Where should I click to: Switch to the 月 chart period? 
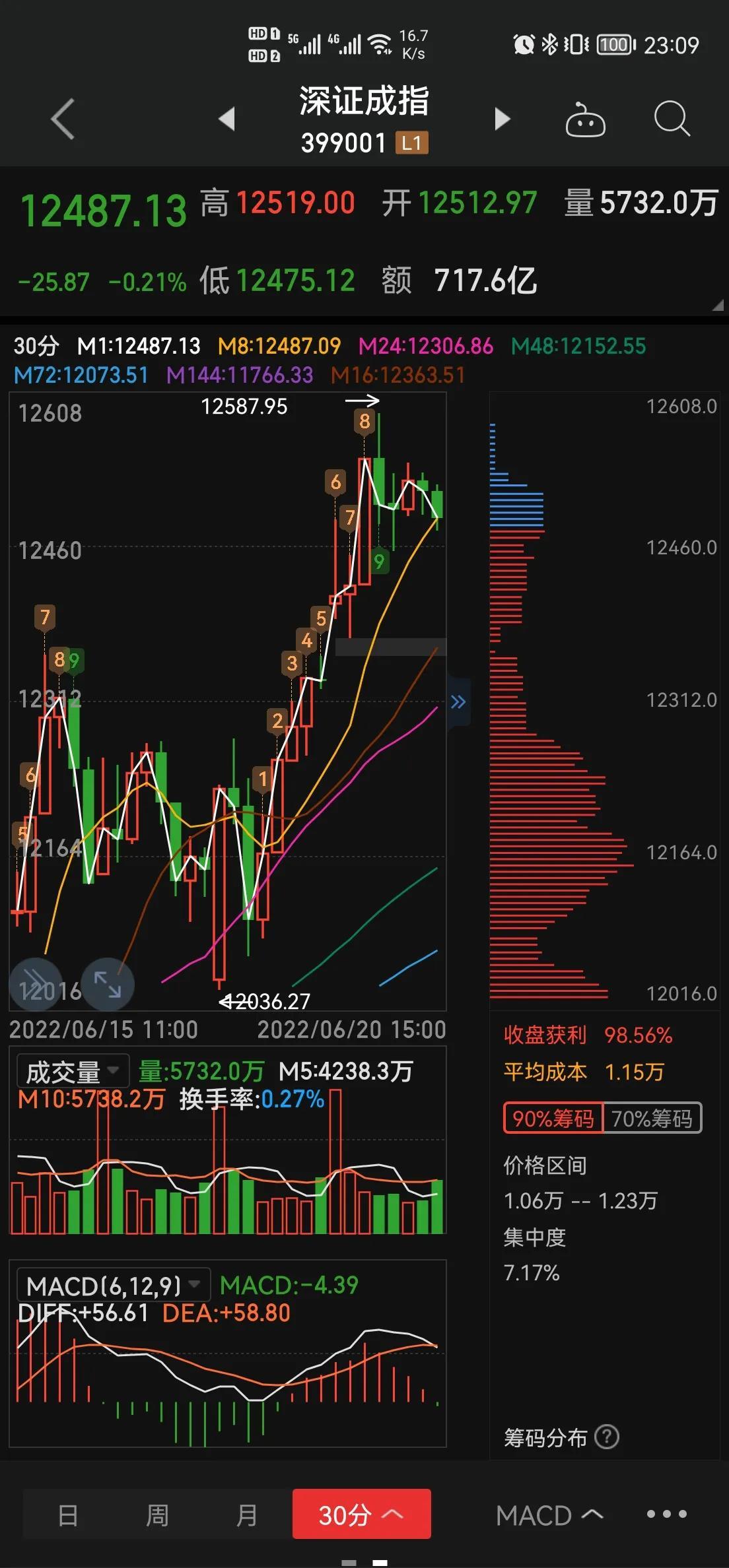[246, 1515]
